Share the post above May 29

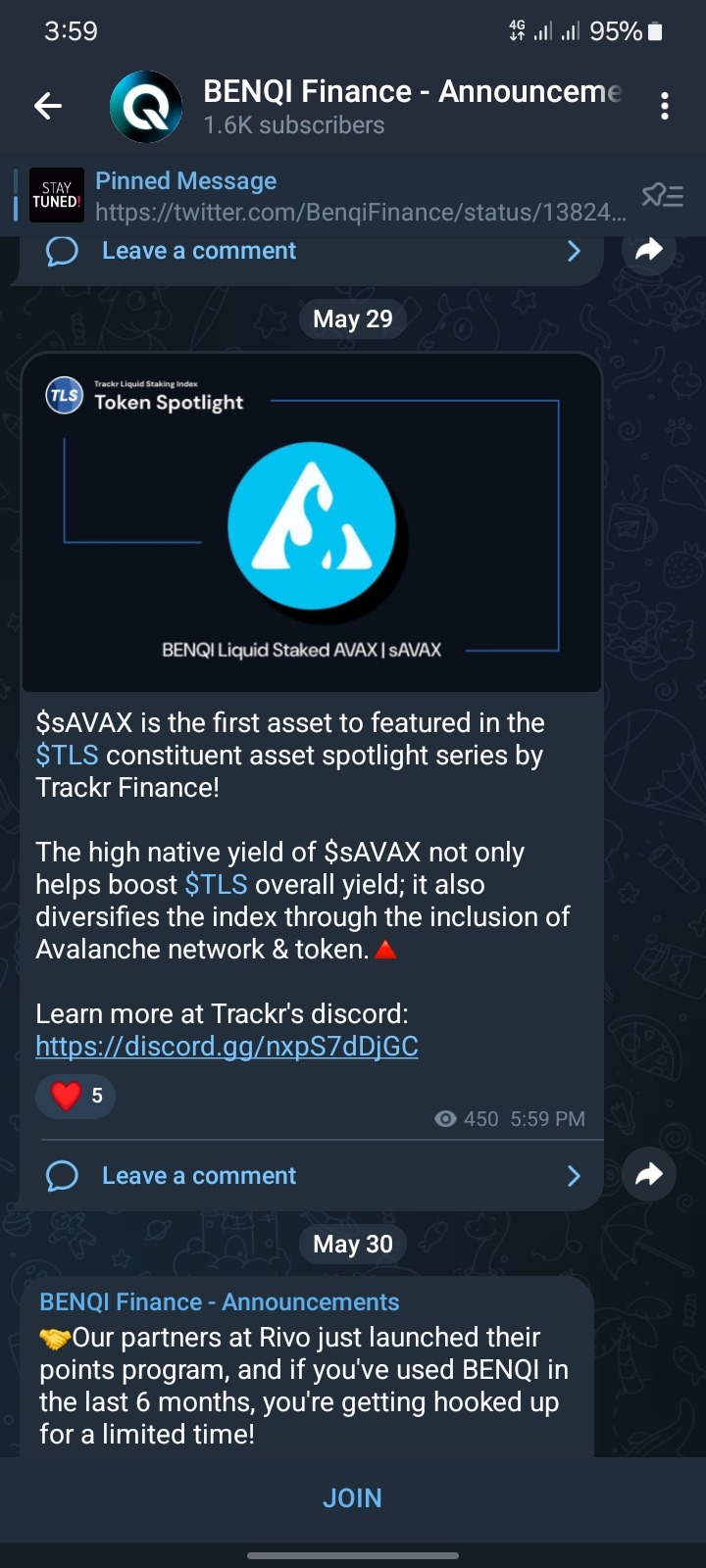coord(649,250)
